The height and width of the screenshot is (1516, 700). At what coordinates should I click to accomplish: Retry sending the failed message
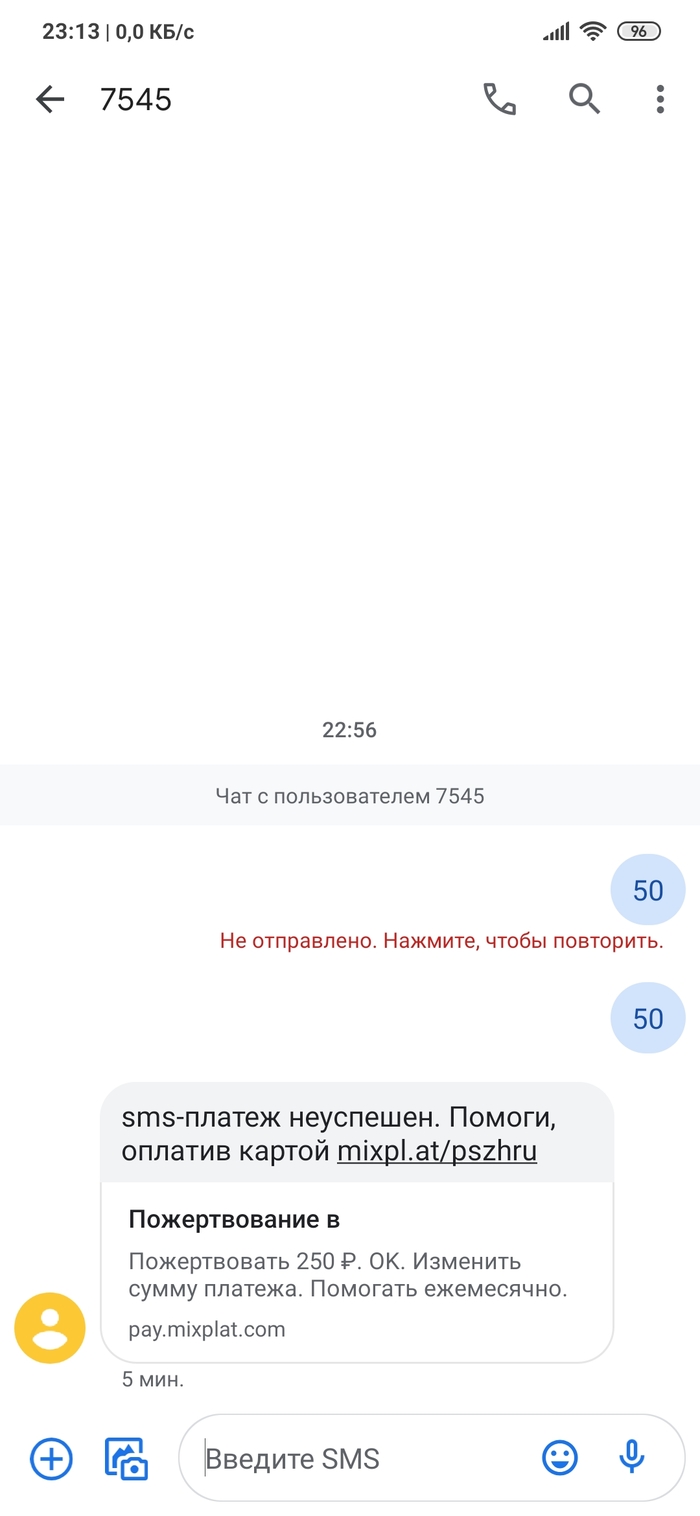coord(441,941)
